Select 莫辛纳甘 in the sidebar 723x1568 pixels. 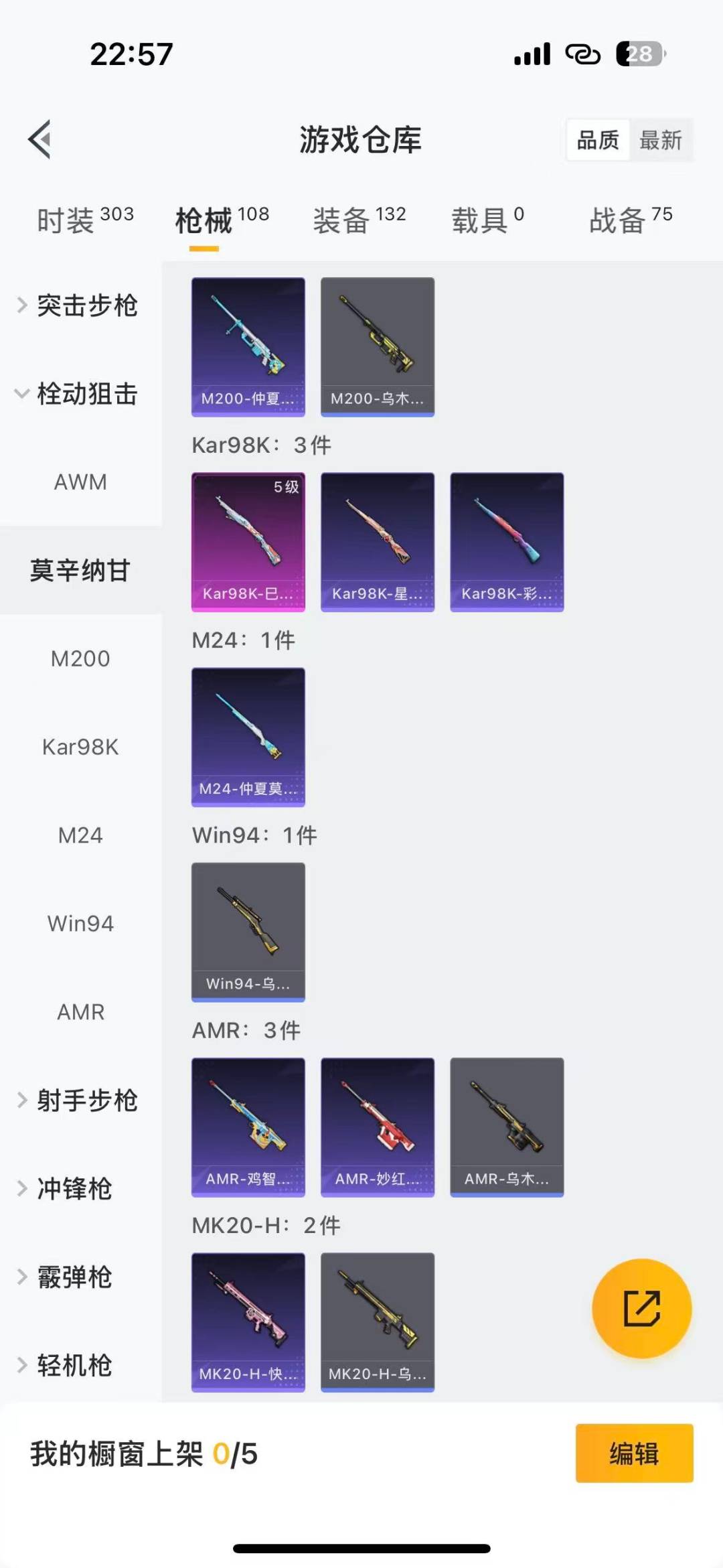click(x=80, y=570)
